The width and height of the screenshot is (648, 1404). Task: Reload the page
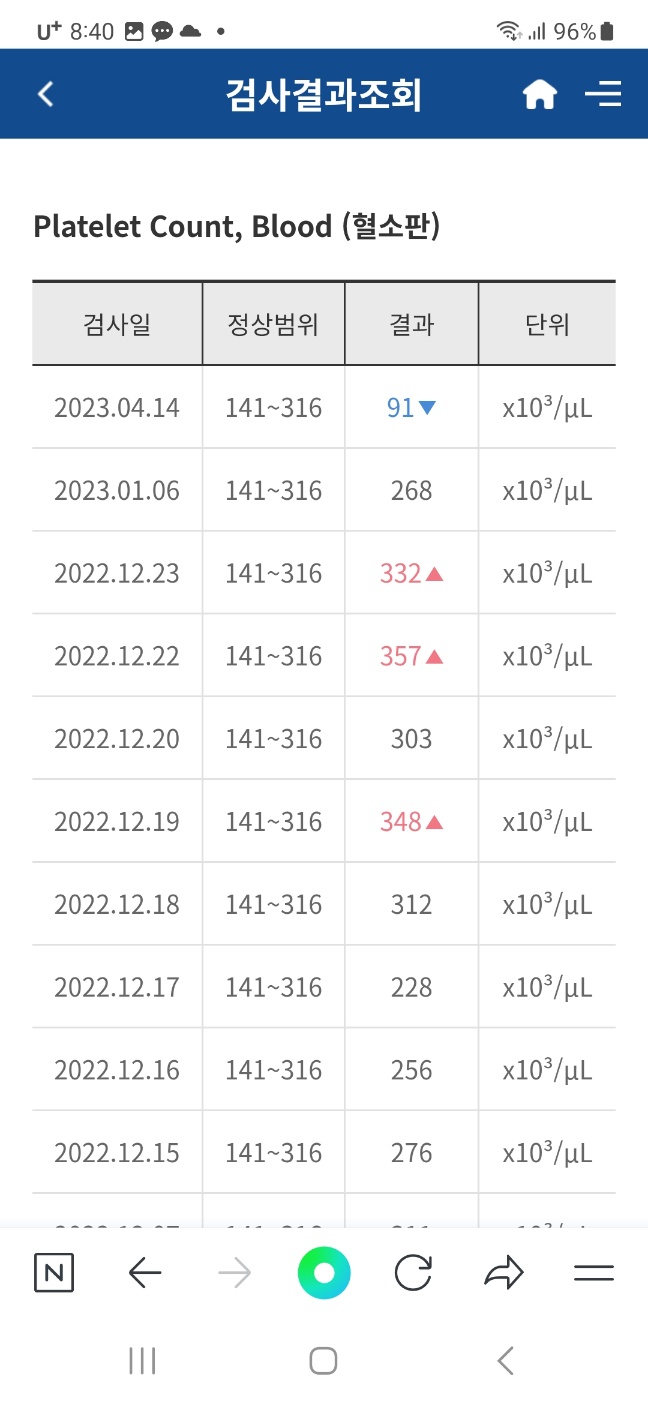click(413, 1273)
